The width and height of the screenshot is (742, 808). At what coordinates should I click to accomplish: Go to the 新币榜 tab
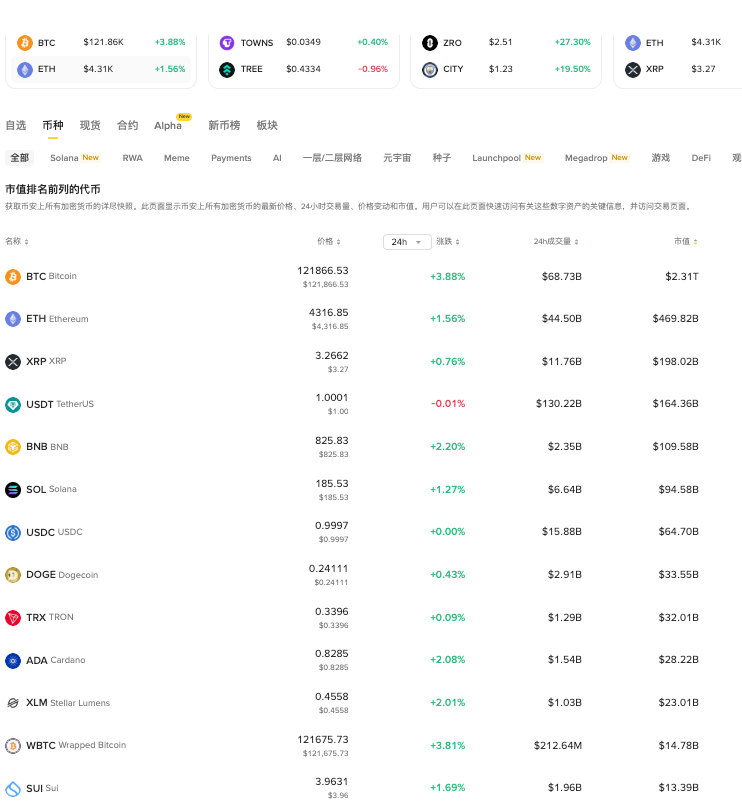coord(224,126)
